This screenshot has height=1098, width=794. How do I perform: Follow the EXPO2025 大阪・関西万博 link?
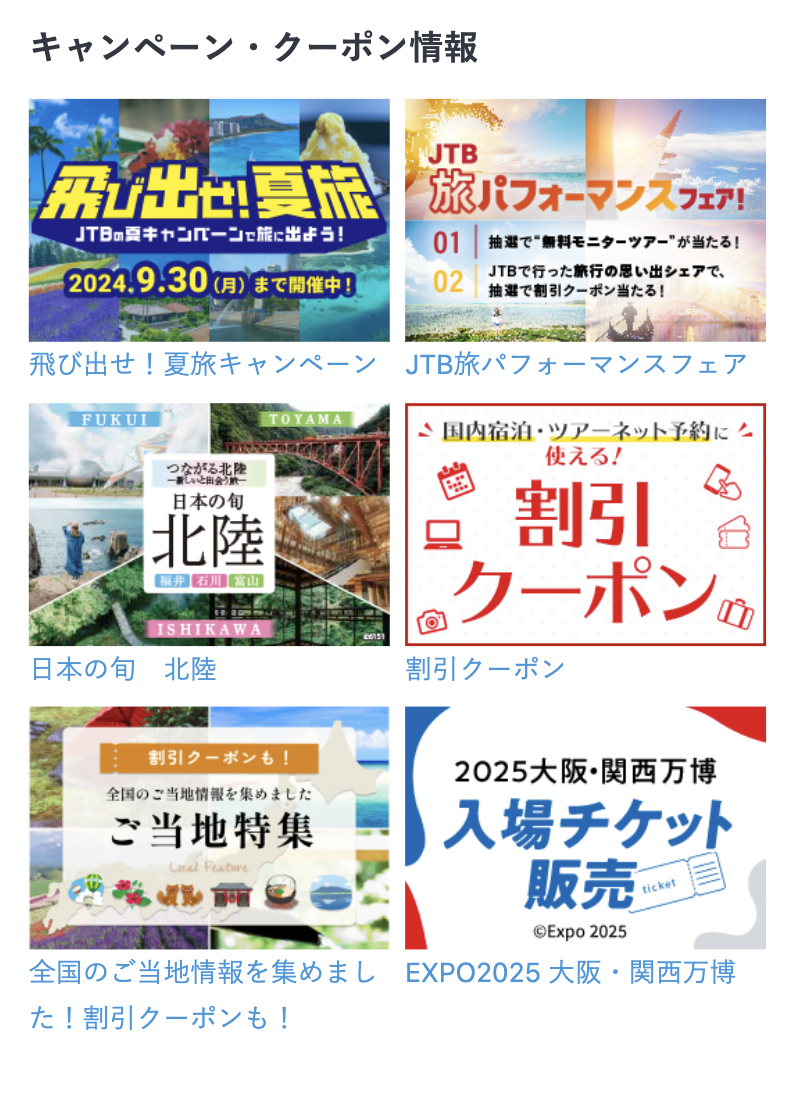[x=570, y=972]
